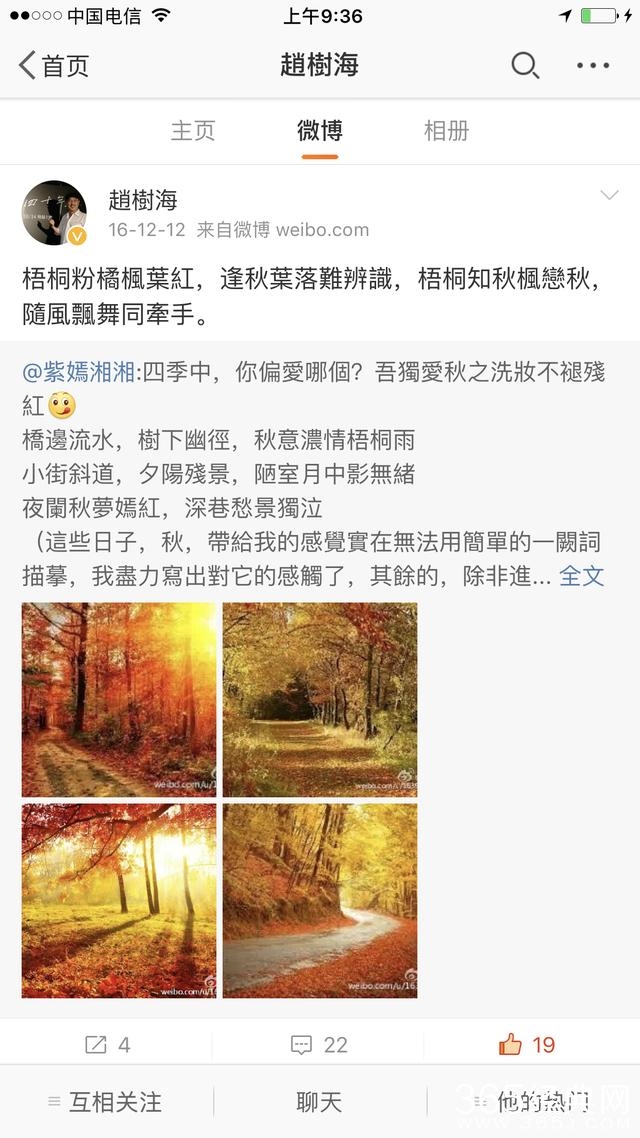Start a chat via 聊天
The height and width of the screenshot is (1138, 640).
(319, 1102)
